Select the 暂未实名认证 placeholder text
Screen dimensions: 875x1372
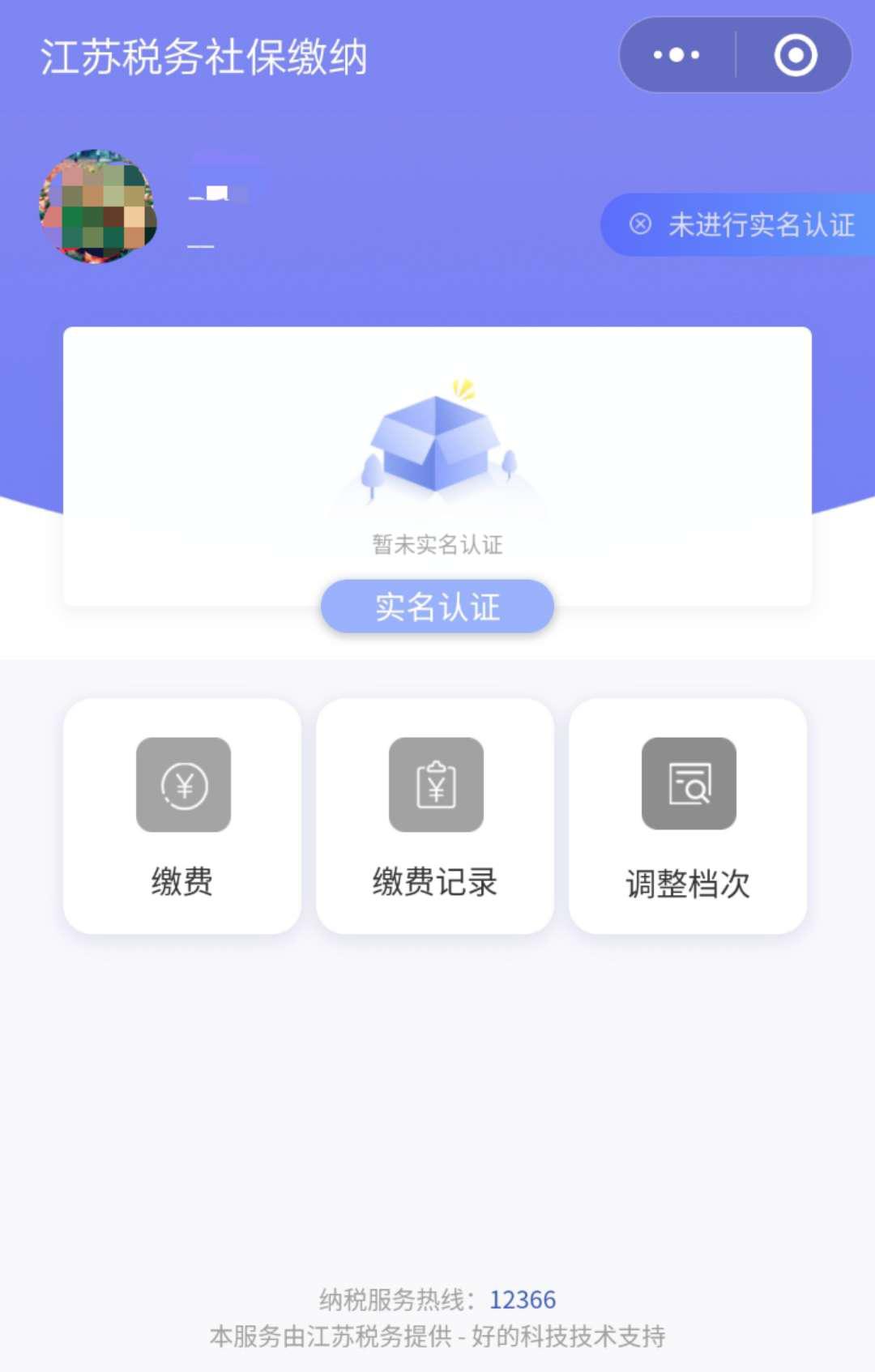pyautogui.click(x=437, y=546)
